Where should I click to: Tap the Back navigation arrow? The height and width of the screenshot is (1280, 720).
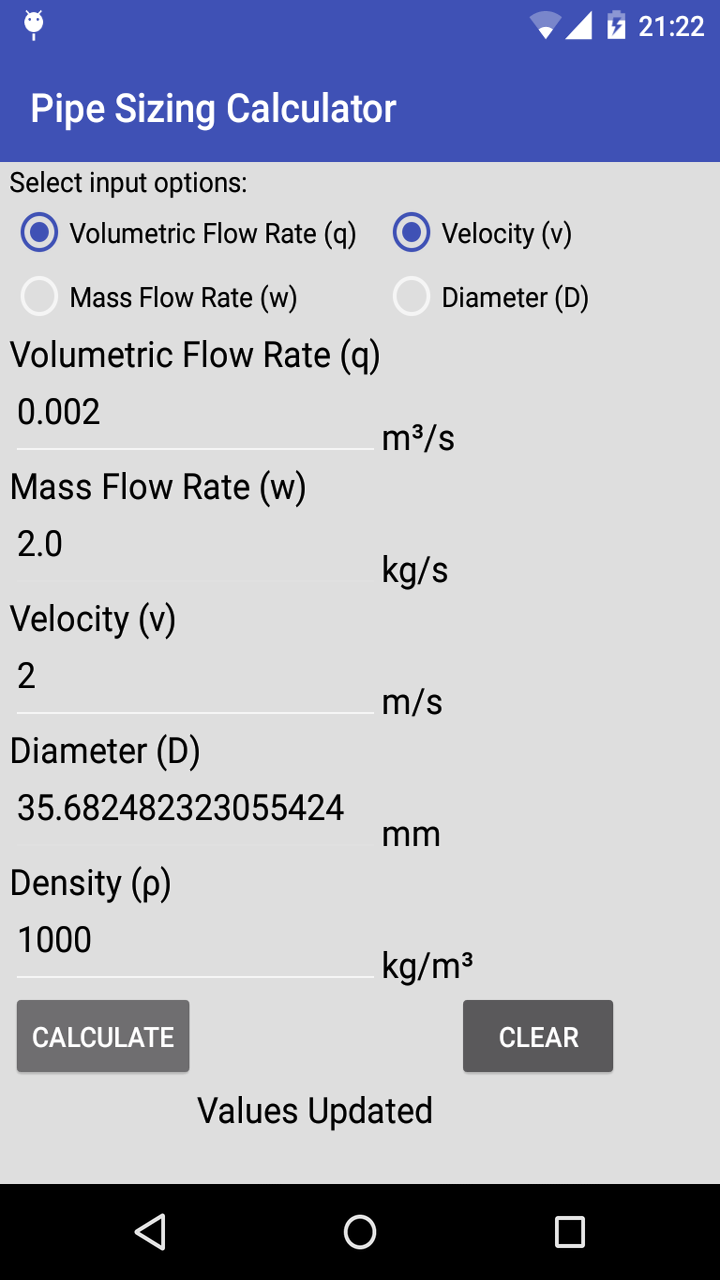click(x=150, y=1231)
